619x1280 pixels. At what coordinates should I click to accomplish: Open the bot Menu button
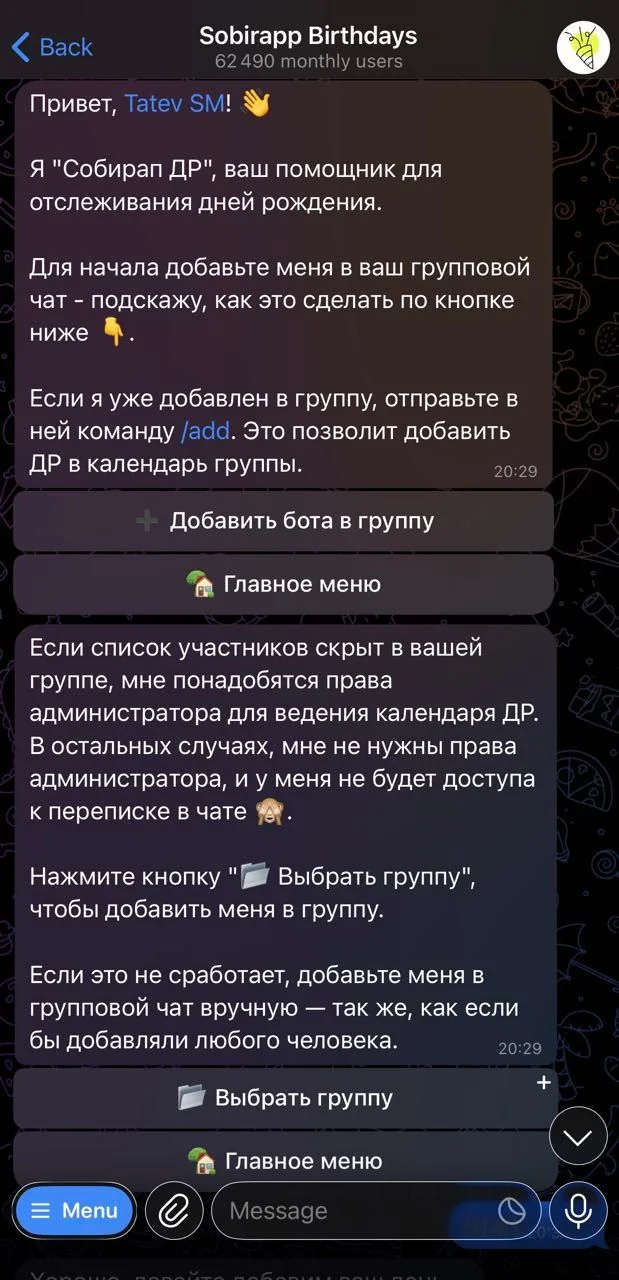75,1211
